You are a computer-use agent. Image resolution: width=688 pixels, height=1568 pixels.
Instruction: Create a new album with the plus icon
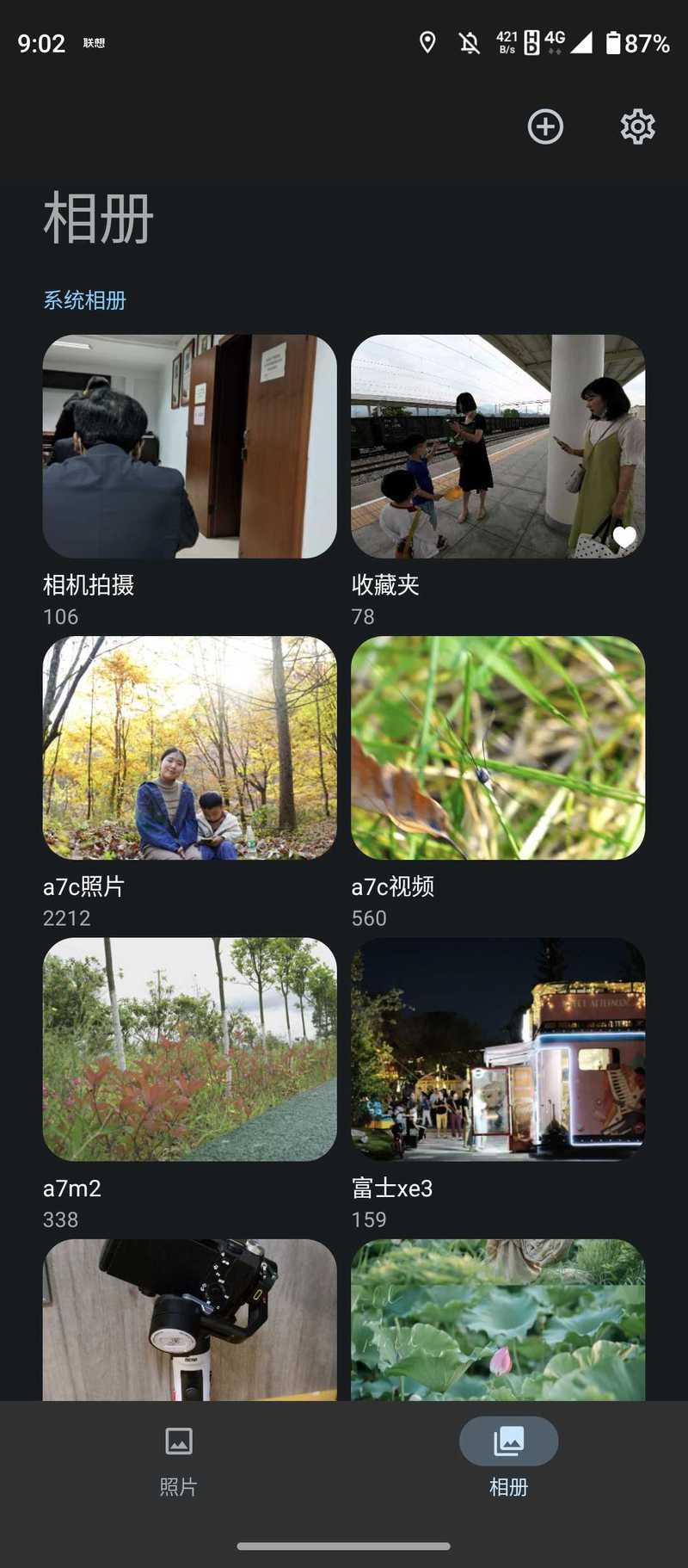click(x=545, y=127)
